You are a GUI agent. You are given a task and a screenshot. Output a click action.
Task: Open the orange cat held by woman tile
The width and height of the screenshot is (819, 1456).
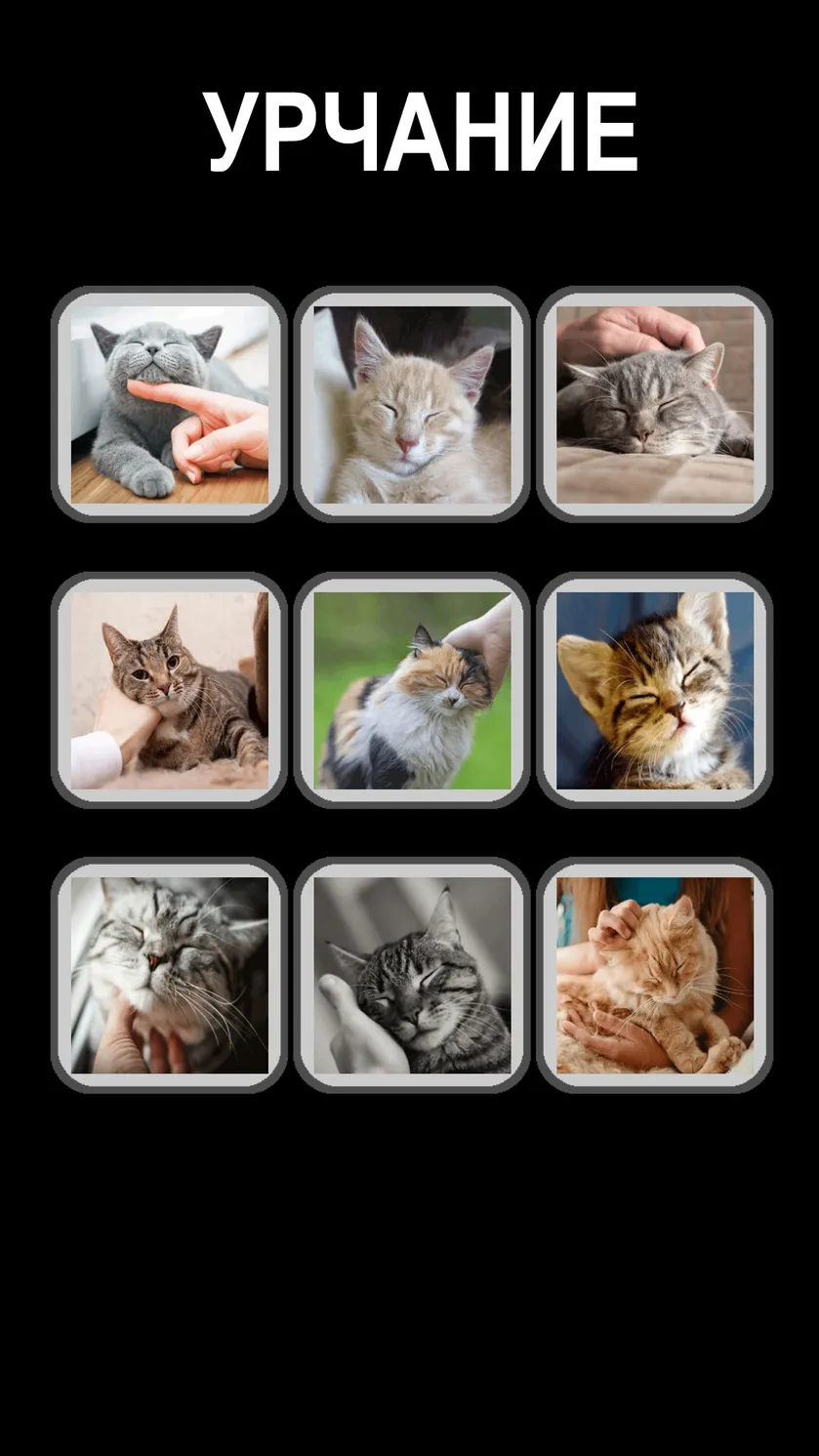(655, 975)
